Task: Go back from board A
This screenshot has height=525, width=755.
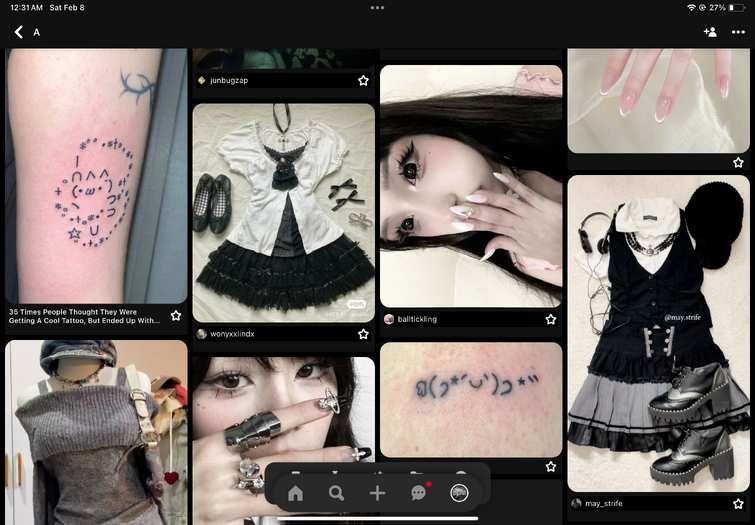Action: click(18, 32)
